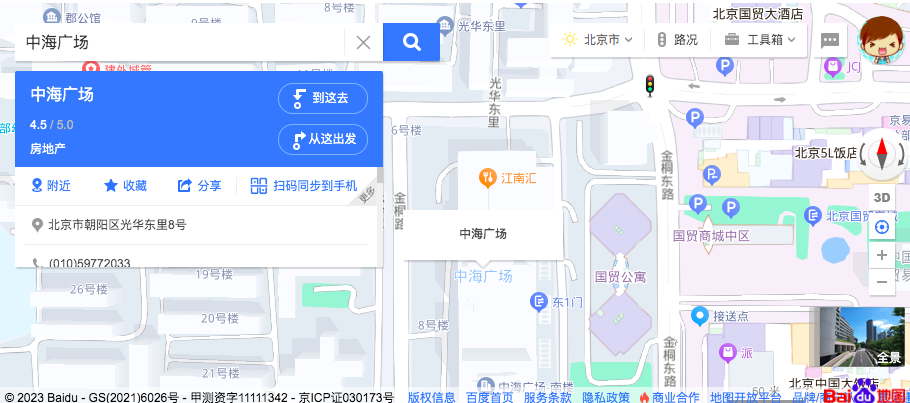Tap the blue search magnifier button
Viewport: 910px width, 403px height.
coord(411,42)
